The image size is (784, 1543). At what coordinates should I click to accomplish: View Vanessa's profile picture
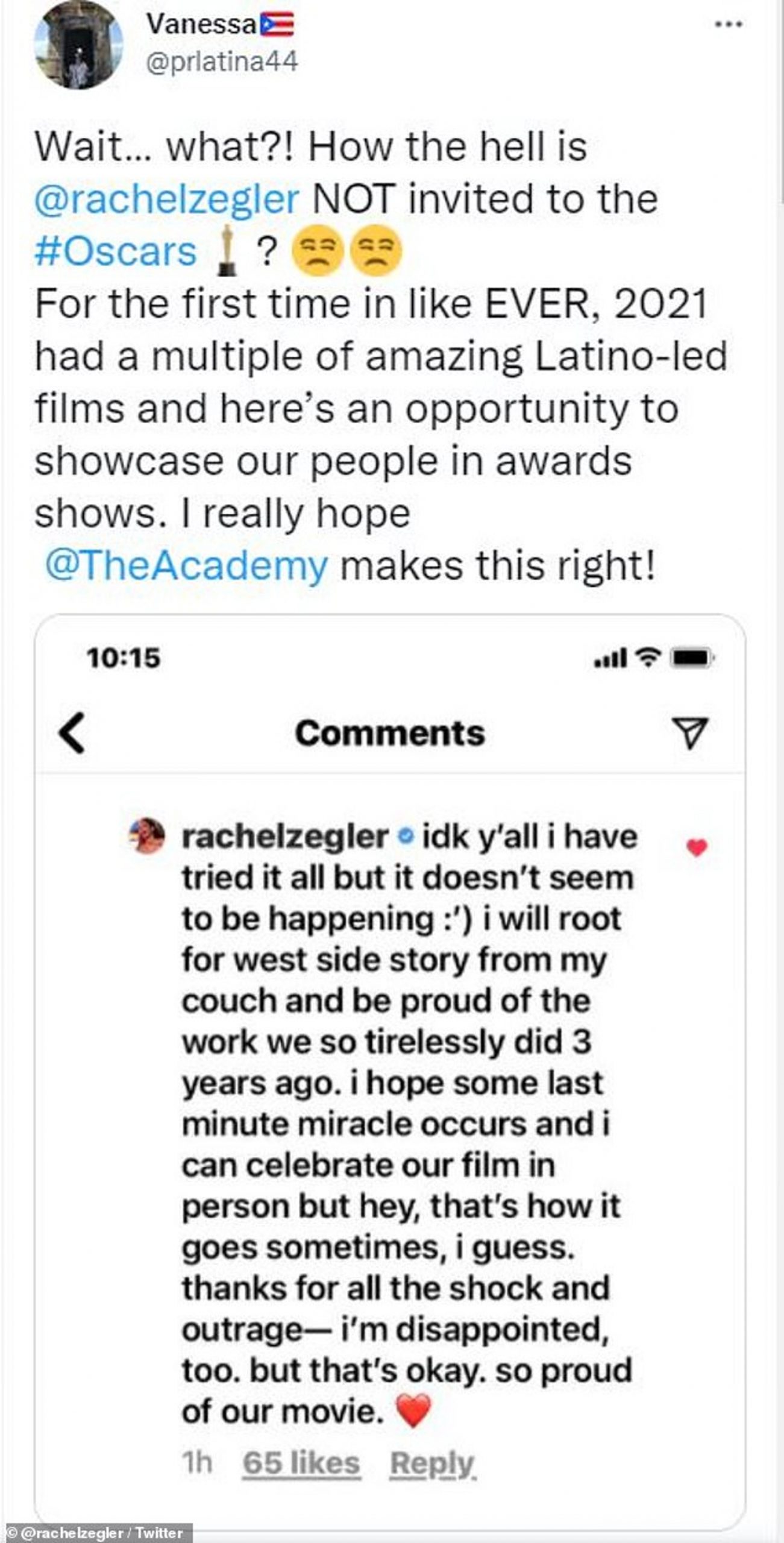click(x=79, y=45)
